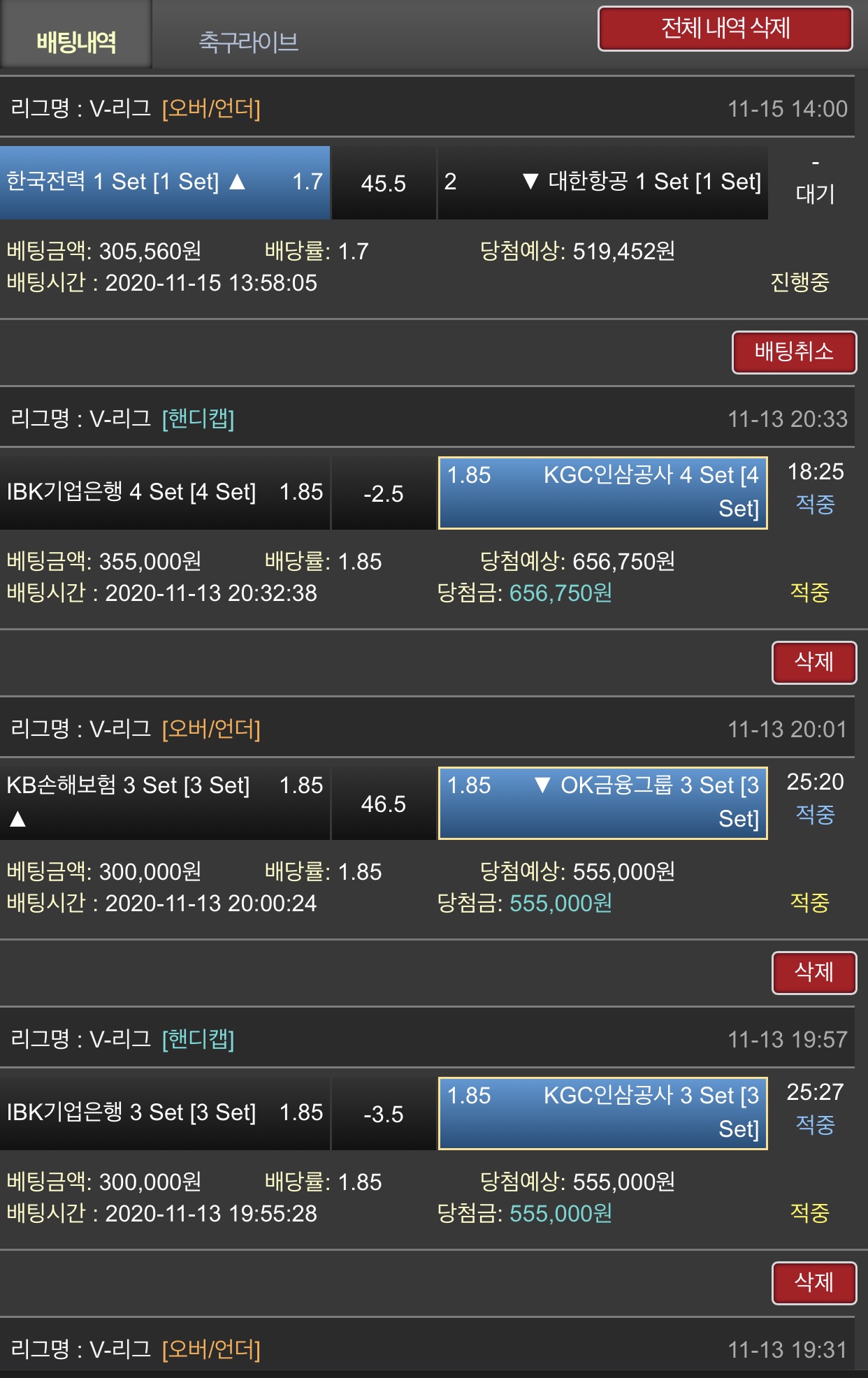
Task: Delete the KGC인삼공사 4 Set bet record
Action: pyautogui.click(x=813, y=662)
